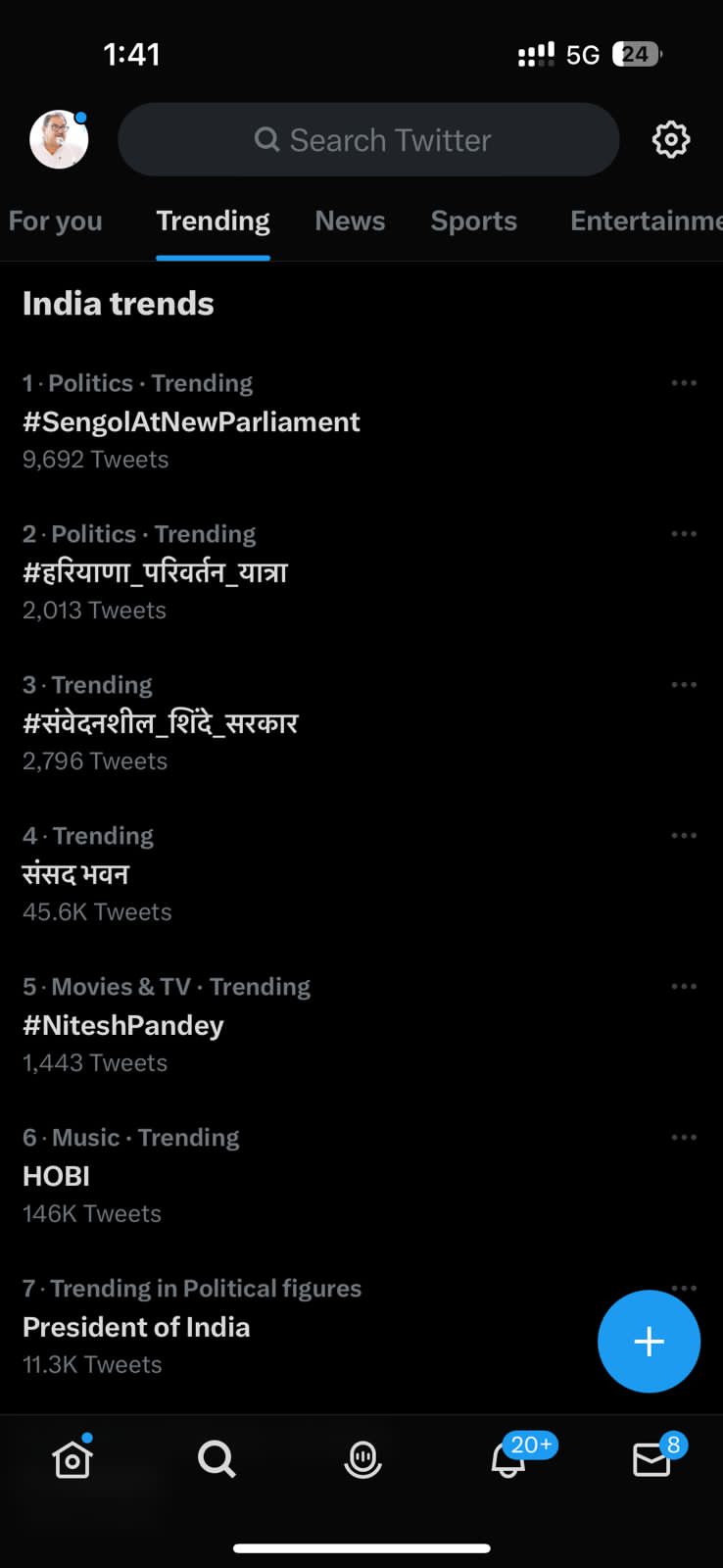Open the notifications bell
The height and width of the screenshot is (1568, 723).
click(507, 1460)
